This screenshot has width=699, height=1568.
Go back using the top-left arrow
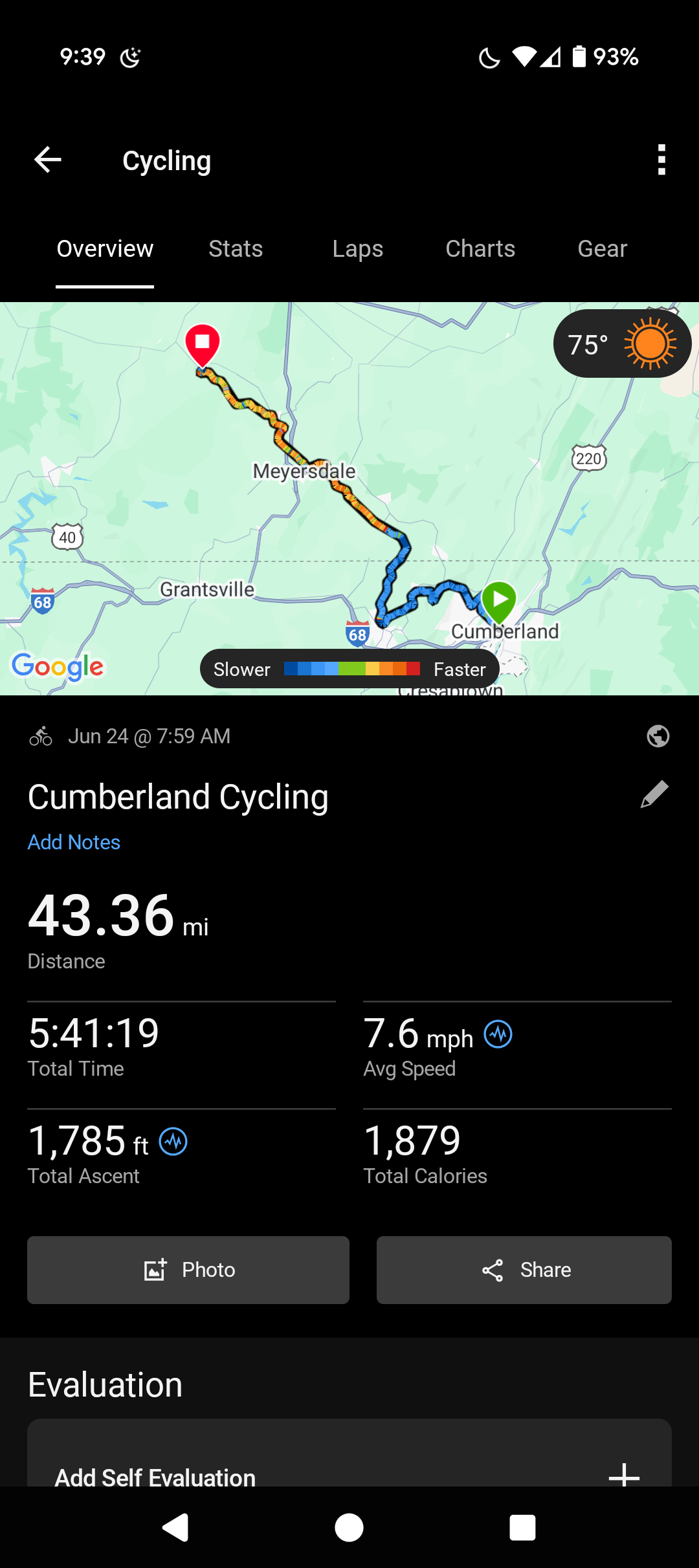(48, 160)
